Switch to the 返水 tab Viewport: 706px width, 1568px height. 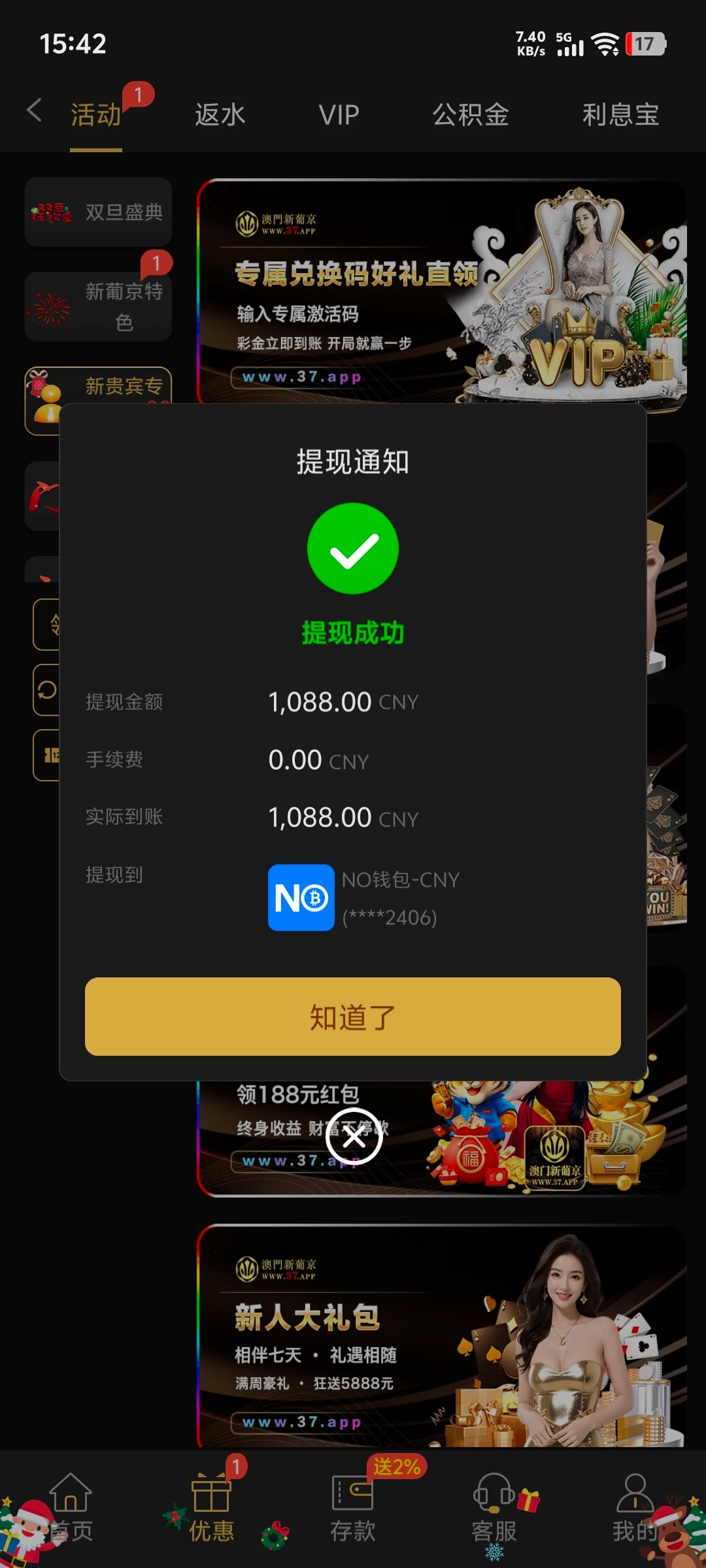(x=220, y=115)
